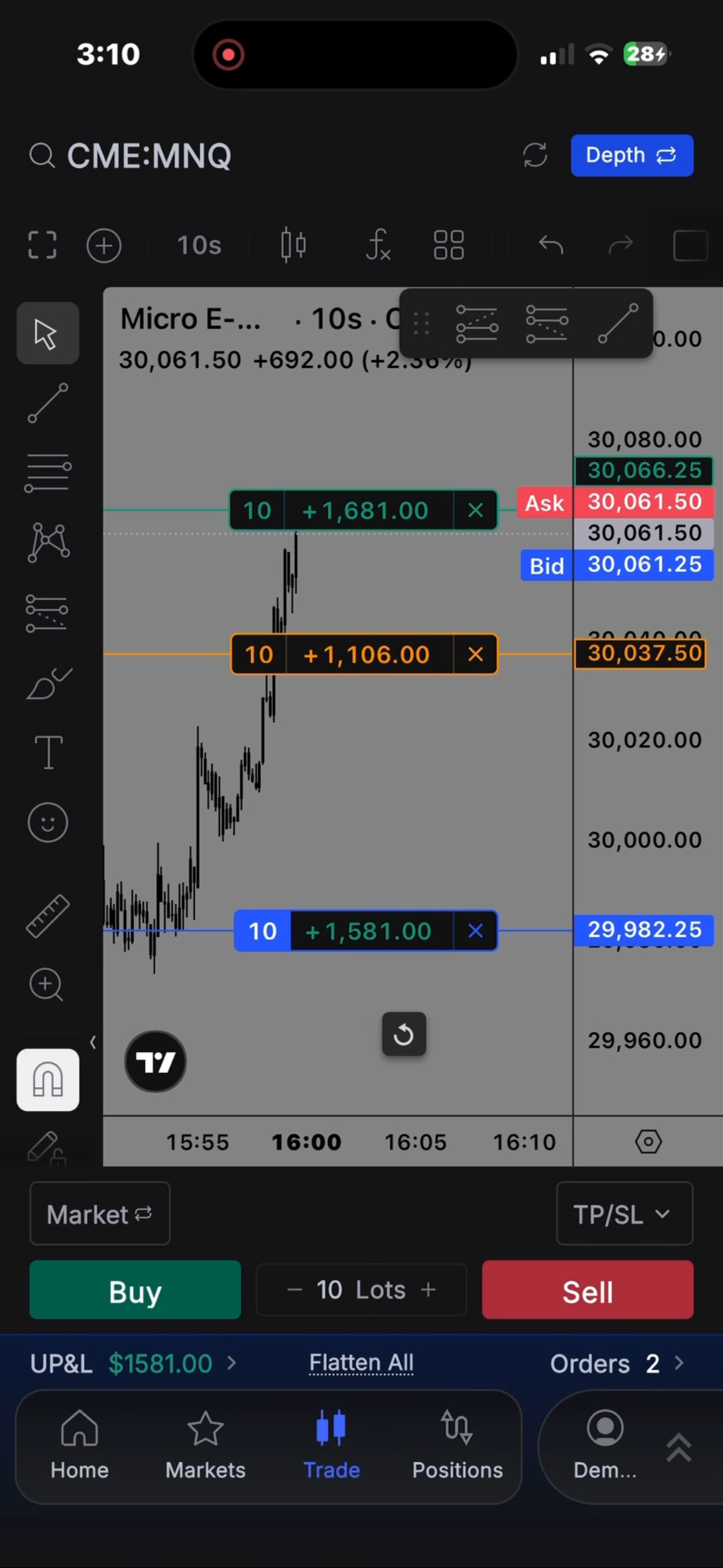Place a Sell order
Screen dimensions: 723x1568
click(587, 1289)
